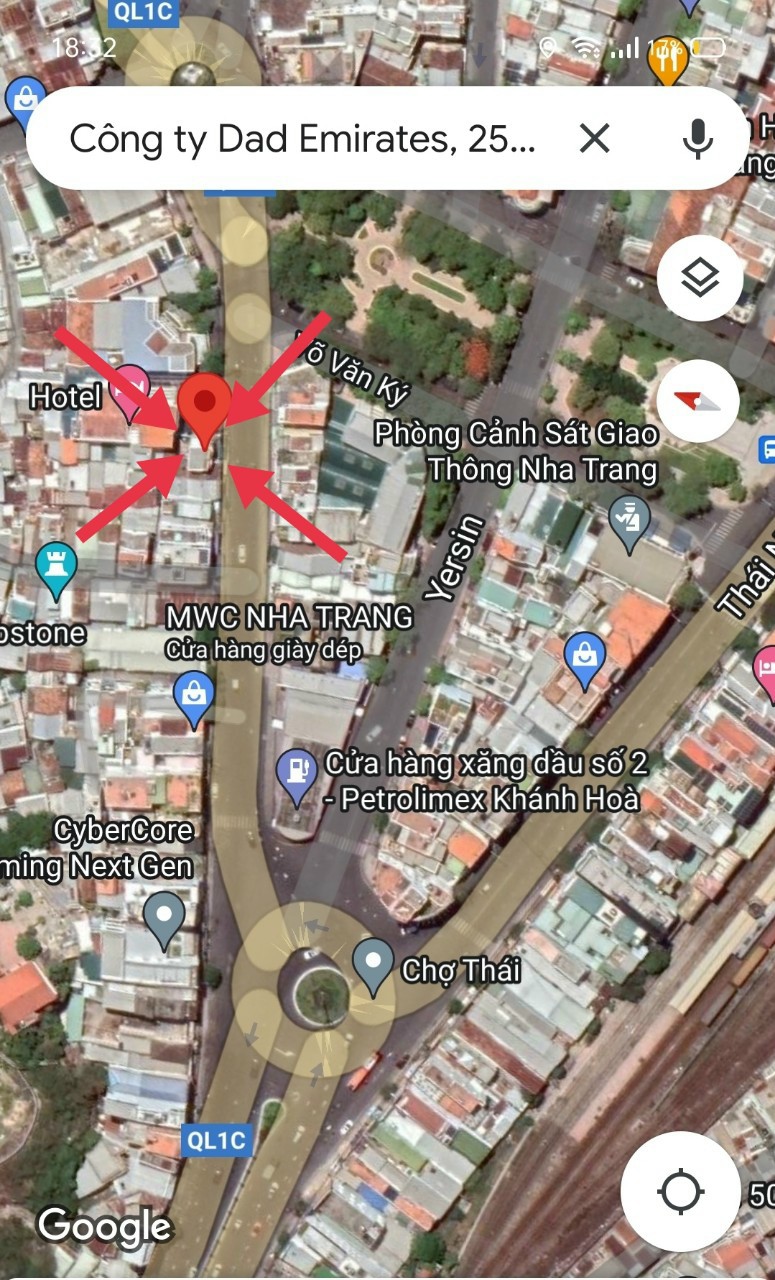Clear the search text with the X

pos(595,139)
